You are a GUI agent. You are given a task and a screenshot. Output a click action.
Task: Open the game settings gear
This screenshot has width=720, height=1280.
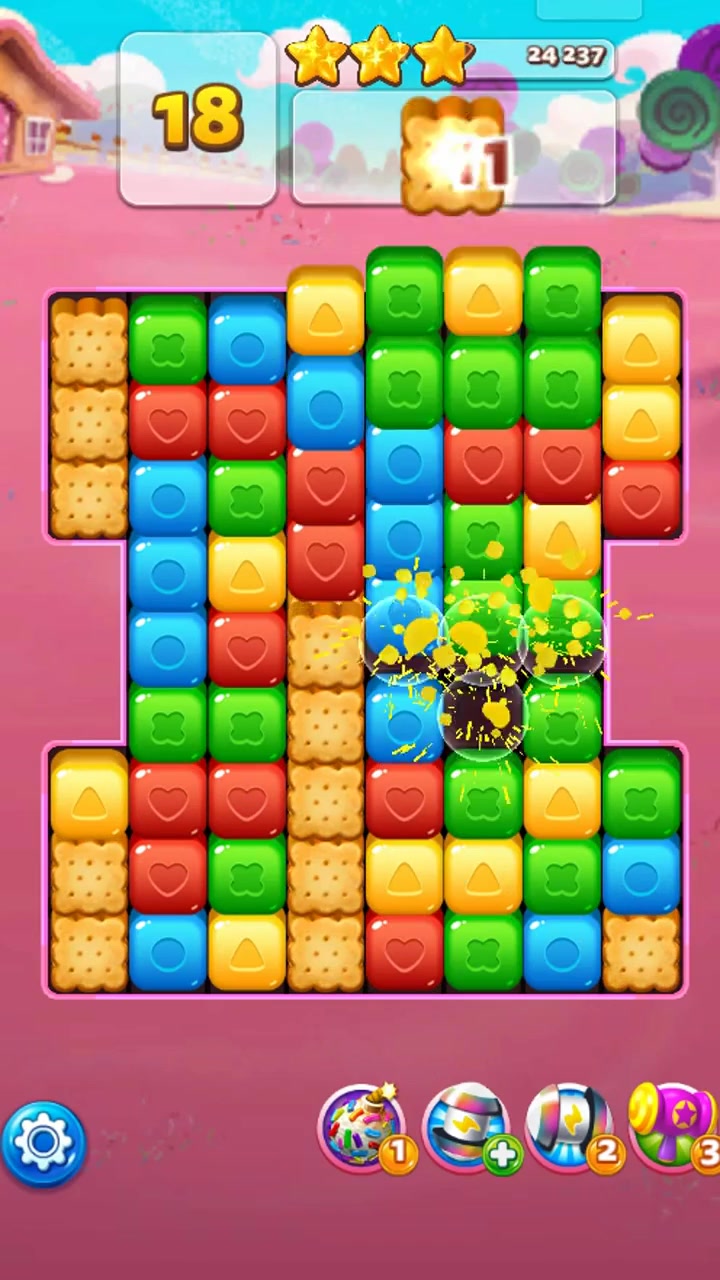point(44,1143)
